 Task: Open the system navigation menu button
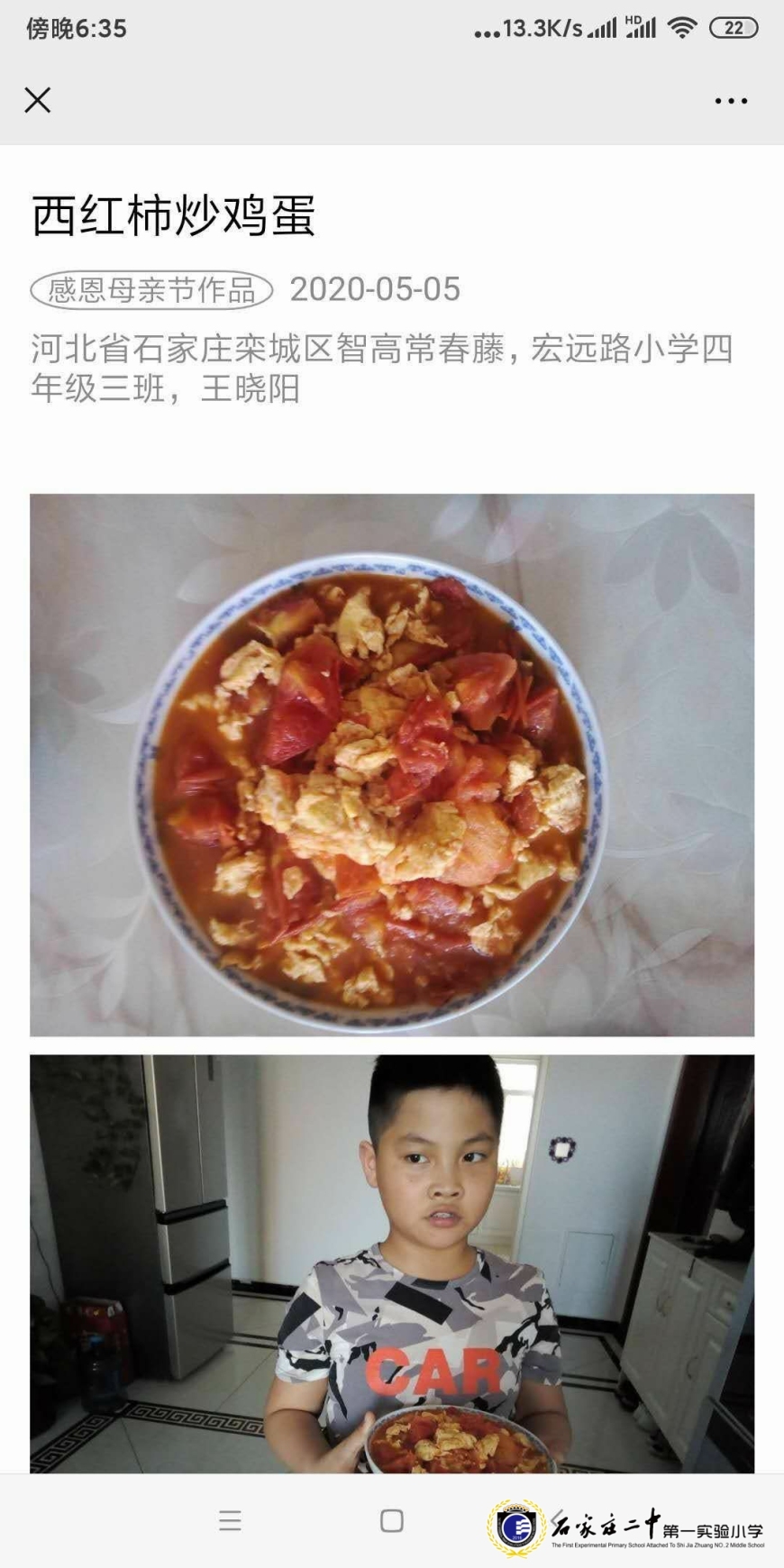coord(230,1521)
